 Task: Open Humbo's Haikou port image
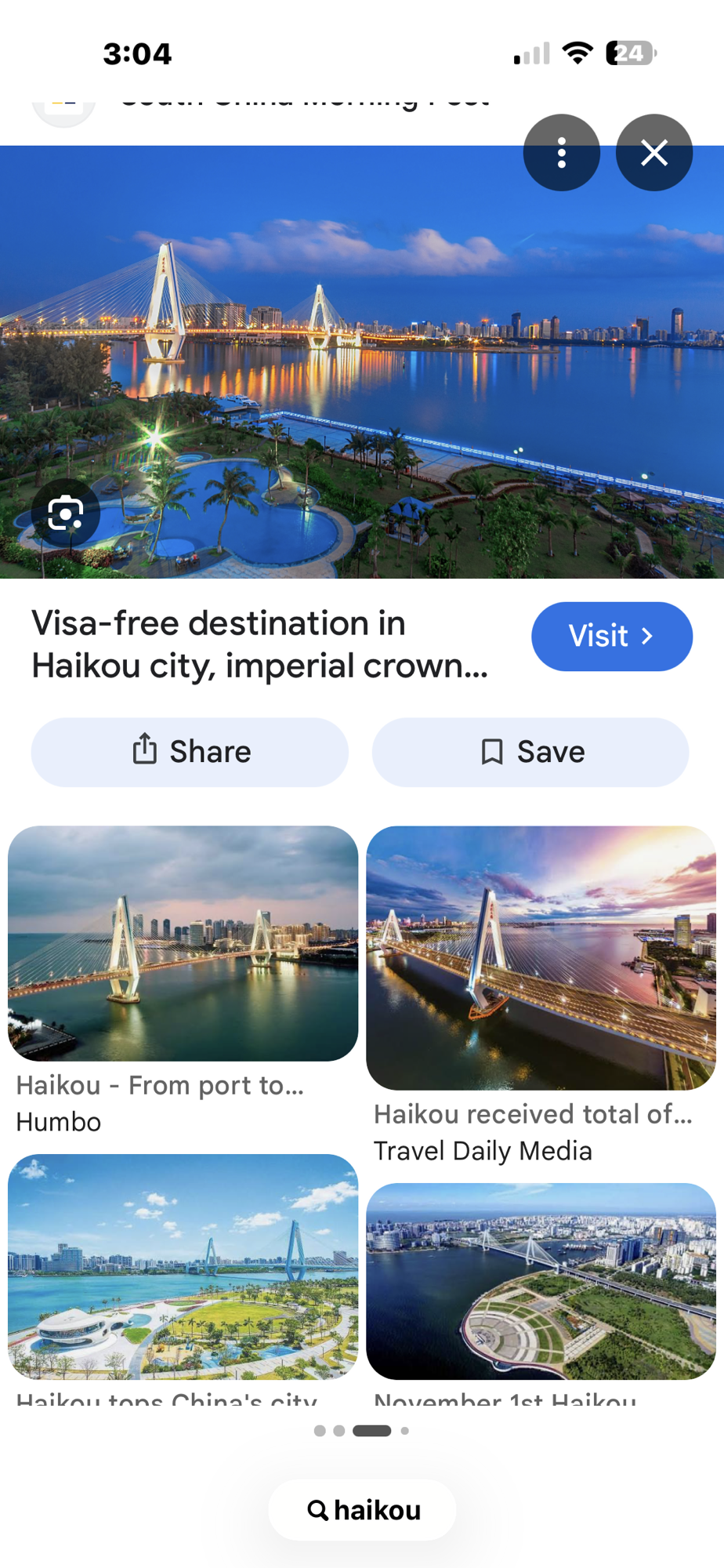pyautogui.click(x=183, y=943)
